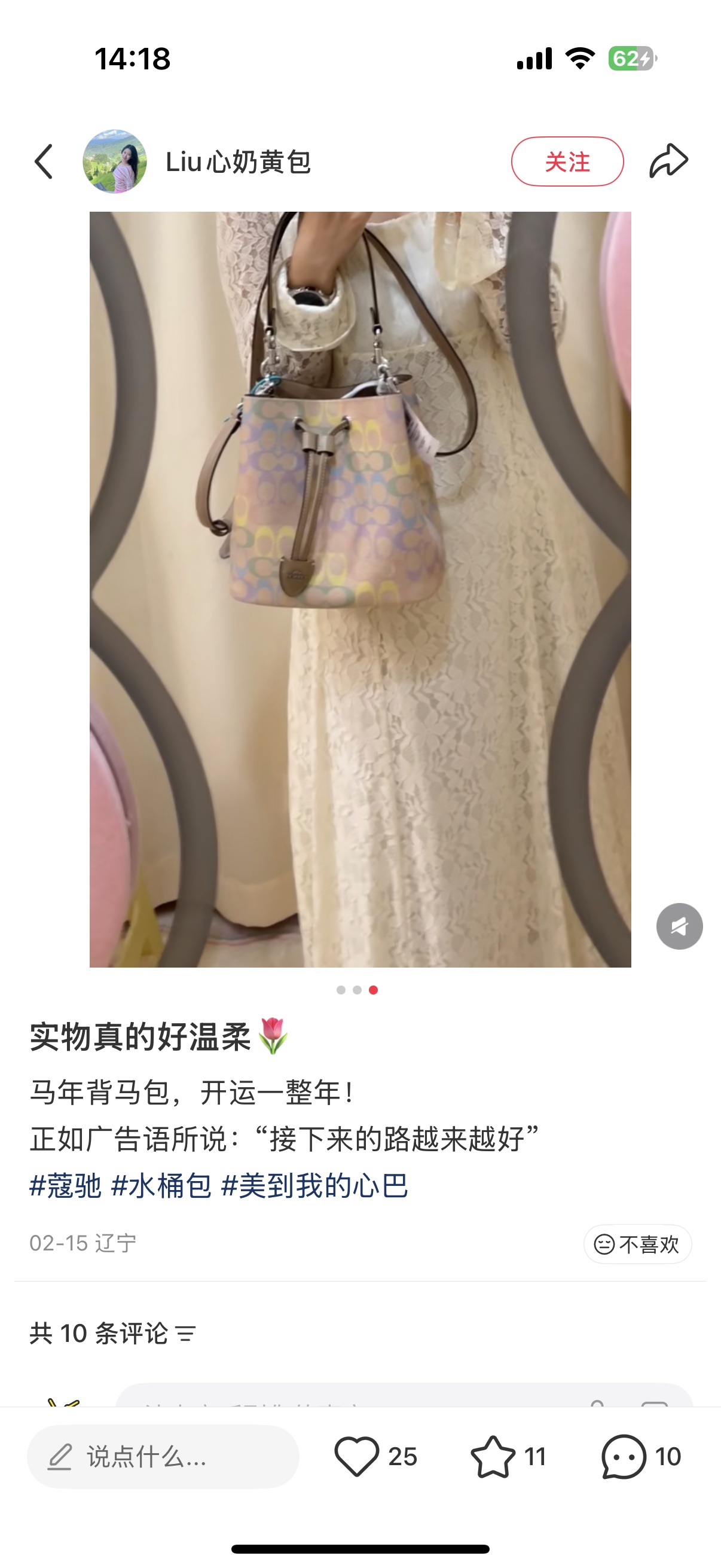Image resolution: width=721 pixels, height=1568 pixels.
Task: Share this post via arrow icon
Action: point(668,161)
